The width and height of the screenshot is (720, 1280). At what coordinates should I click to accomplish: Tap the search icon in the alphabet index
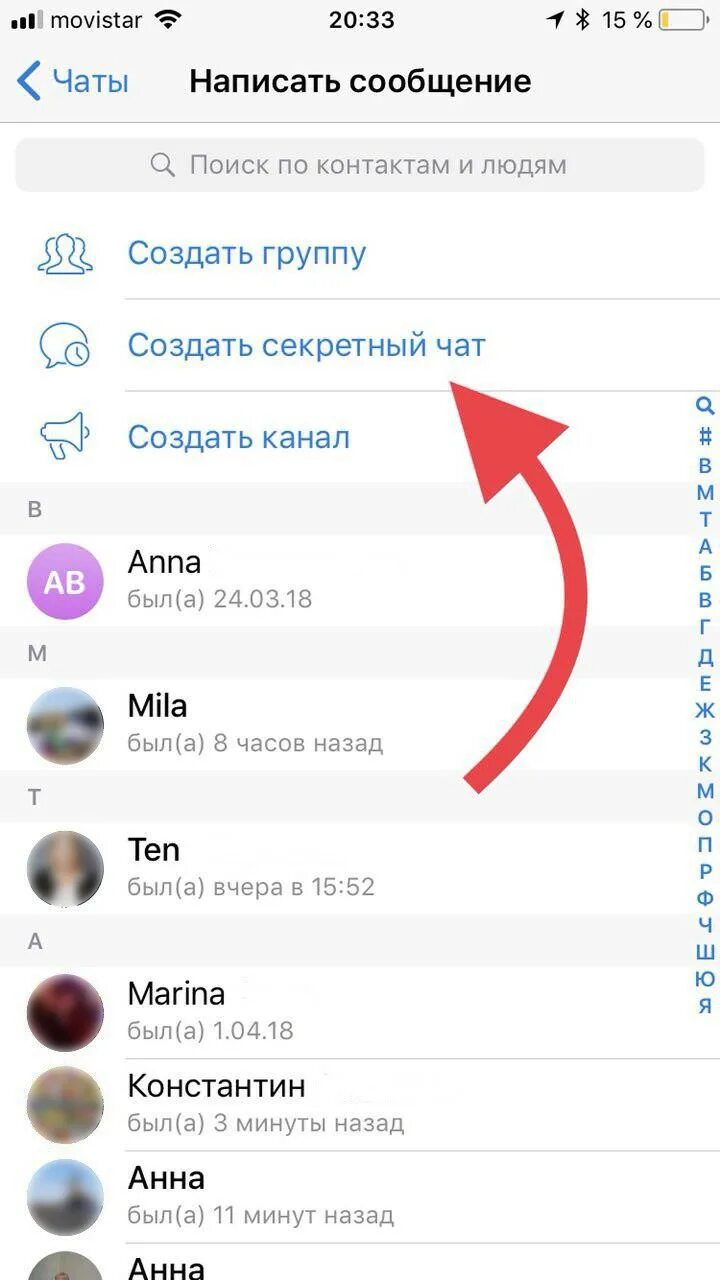[705, 406]
